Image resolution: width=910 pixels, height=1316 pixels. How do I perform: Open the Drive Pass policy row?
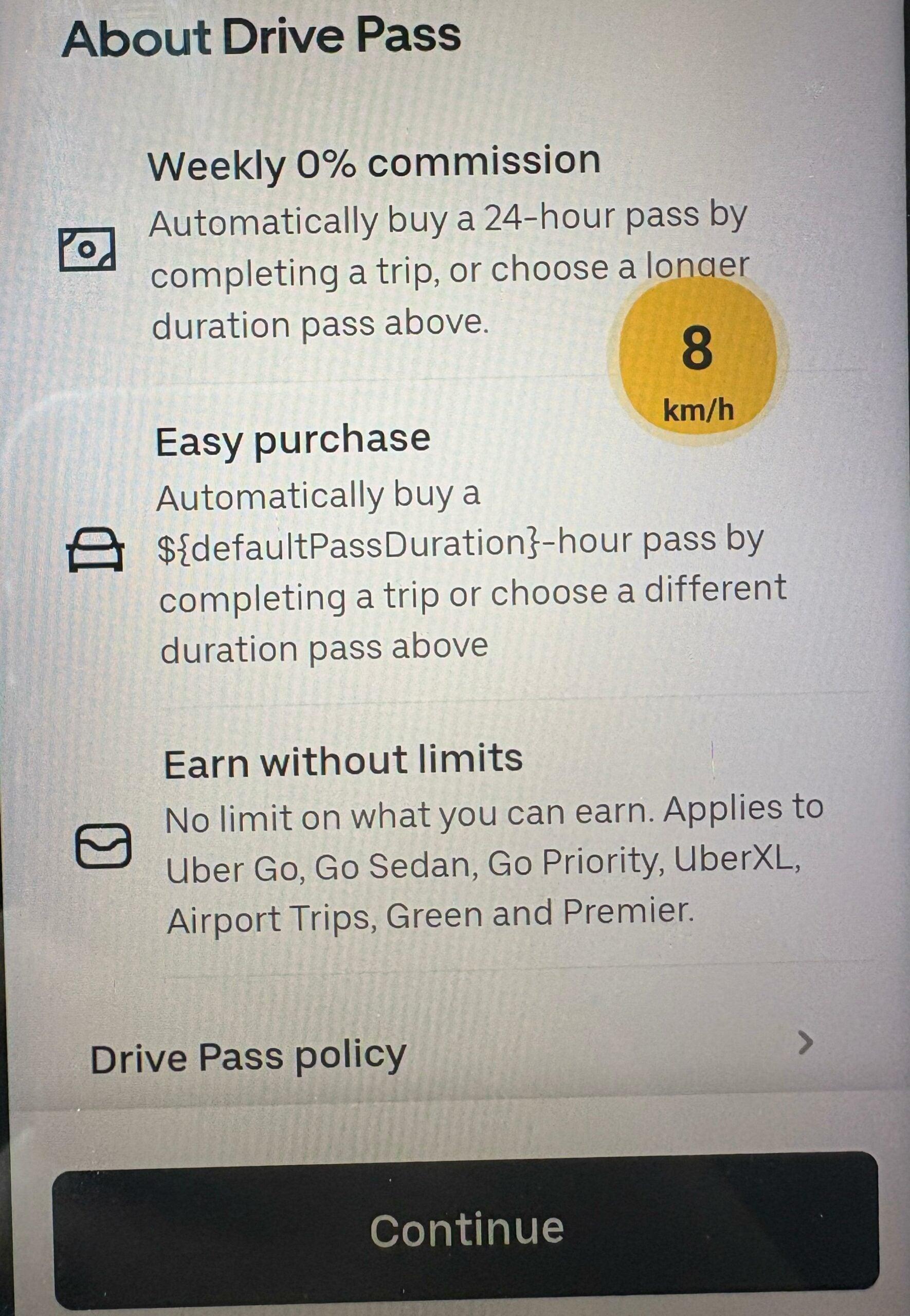(x=450, y=1056)
